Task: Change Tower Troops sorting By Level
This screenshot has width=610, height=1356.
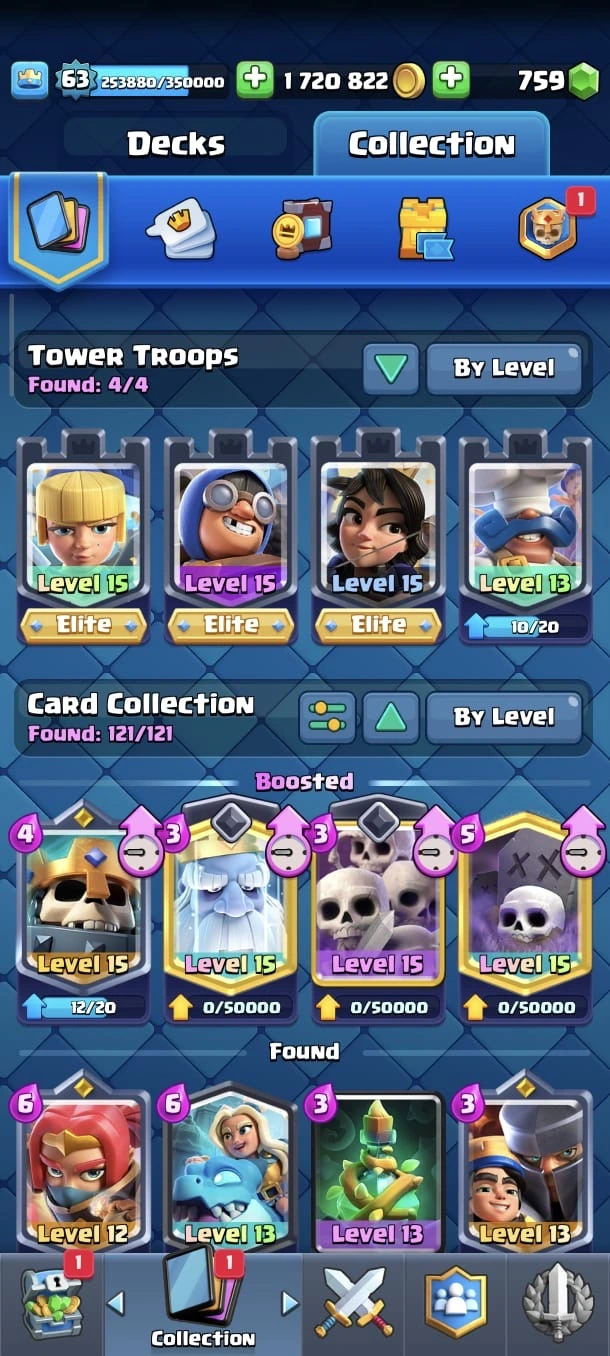Action: click(x=504, y=369)
